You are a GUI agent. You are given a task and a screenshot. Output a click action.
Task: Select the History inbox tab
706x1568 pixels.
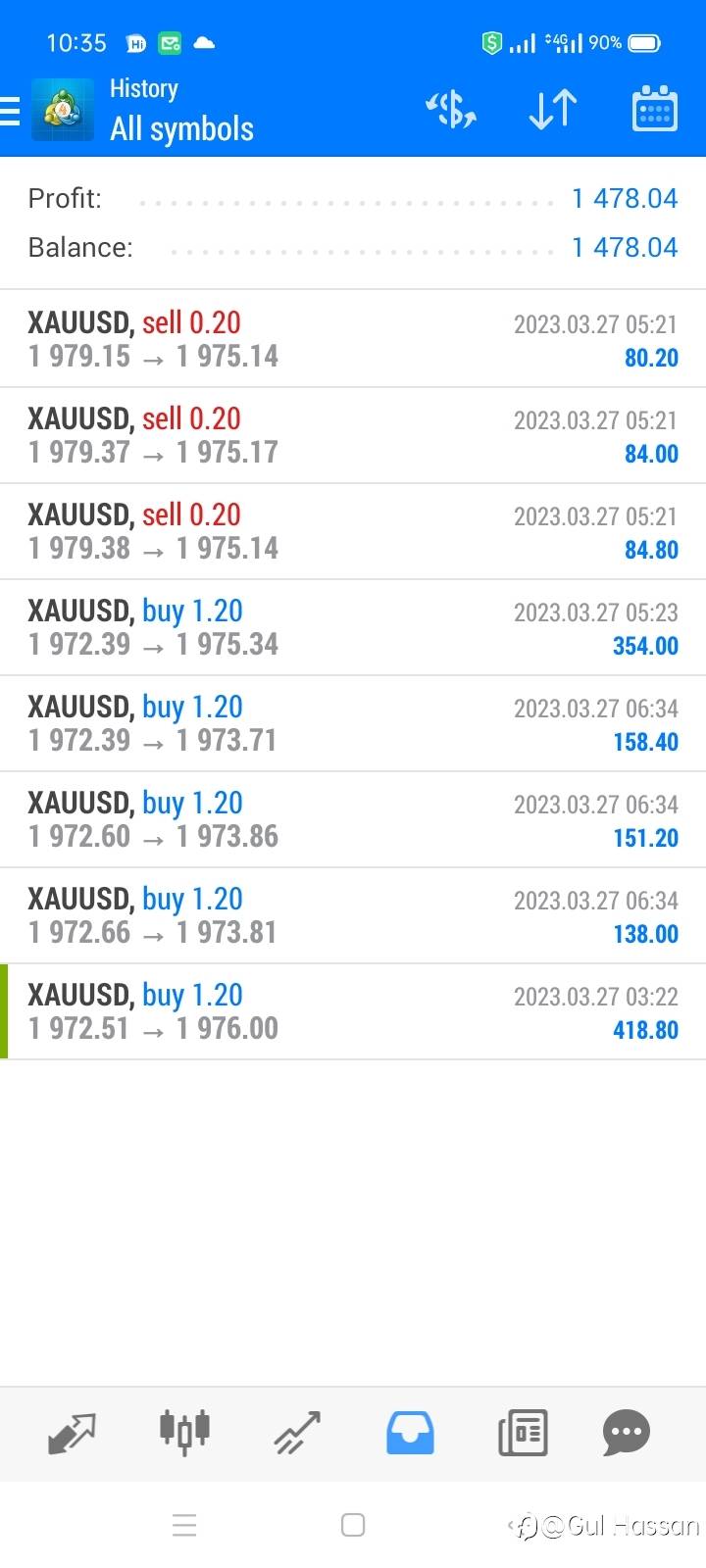point(410,1433)
